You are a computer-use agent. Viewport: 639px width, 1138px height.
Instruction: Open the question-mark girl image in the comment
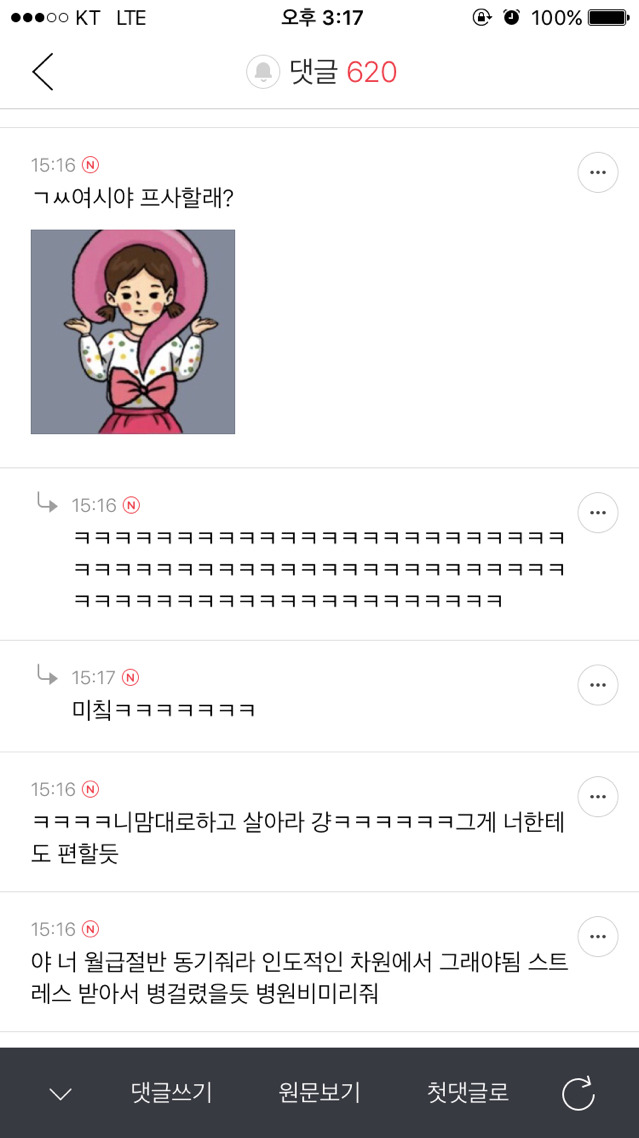pyautogui.click(x=133, y=332)
